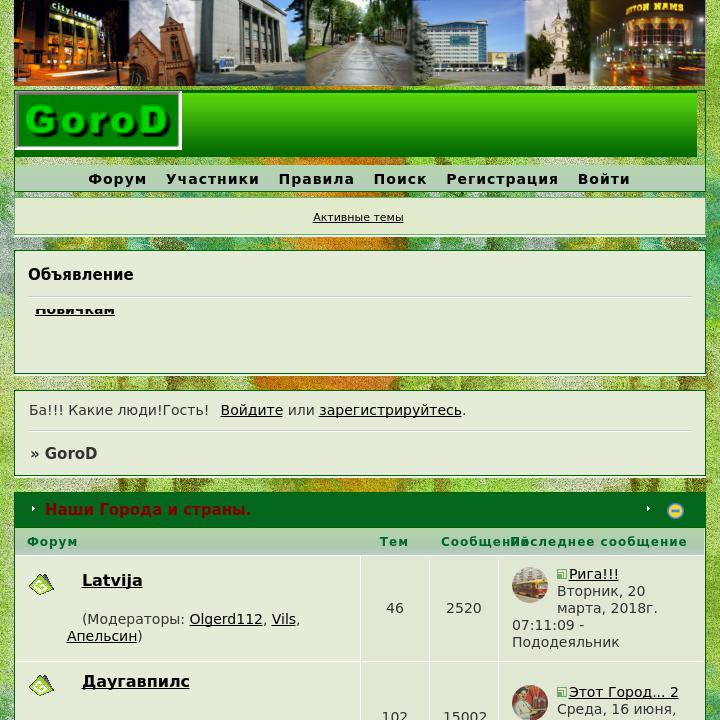Open the Форум navigation item

117,179
